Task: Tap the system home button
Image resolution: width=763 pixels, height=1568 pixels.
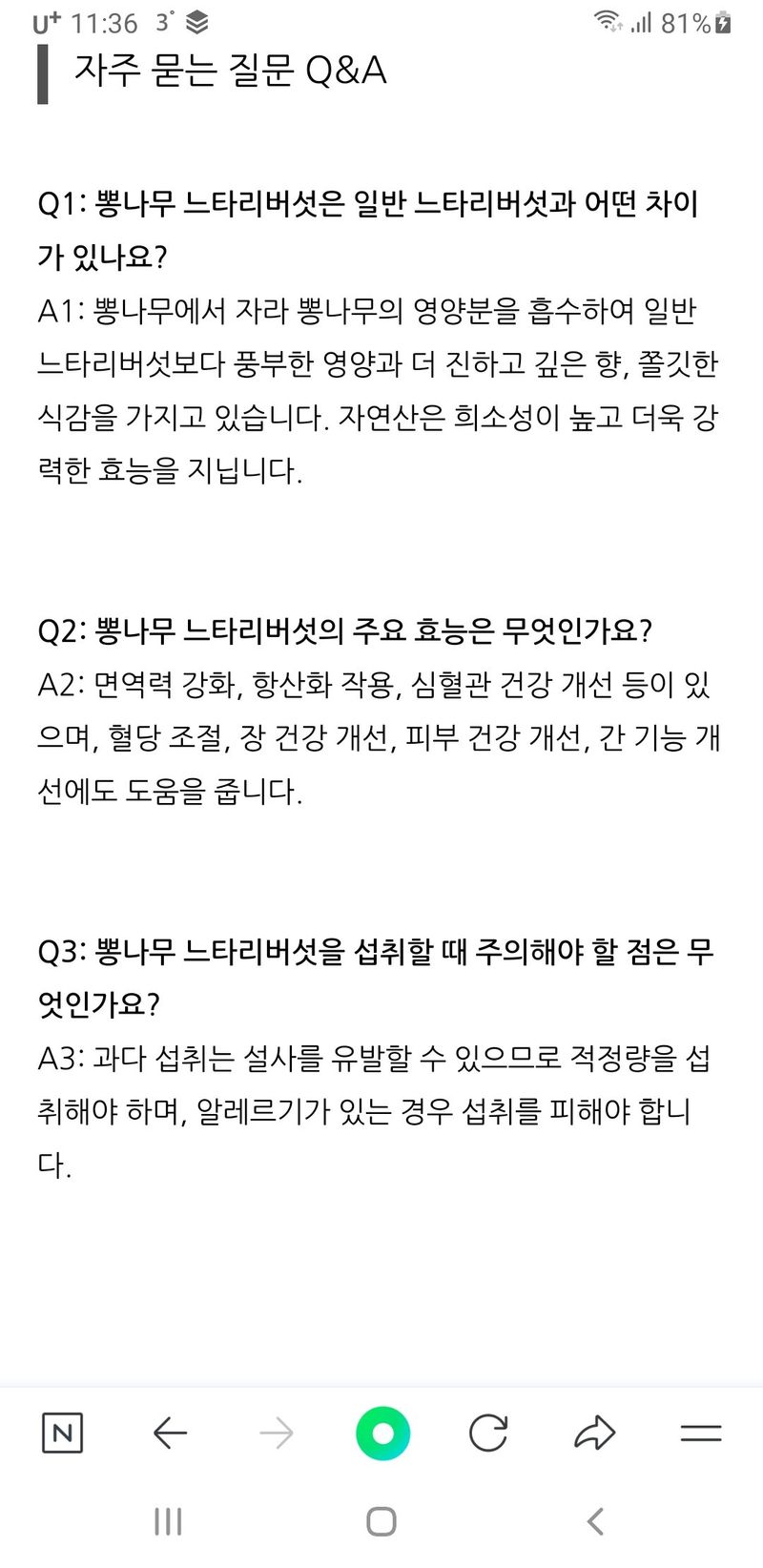Action: click(381, 1521)
